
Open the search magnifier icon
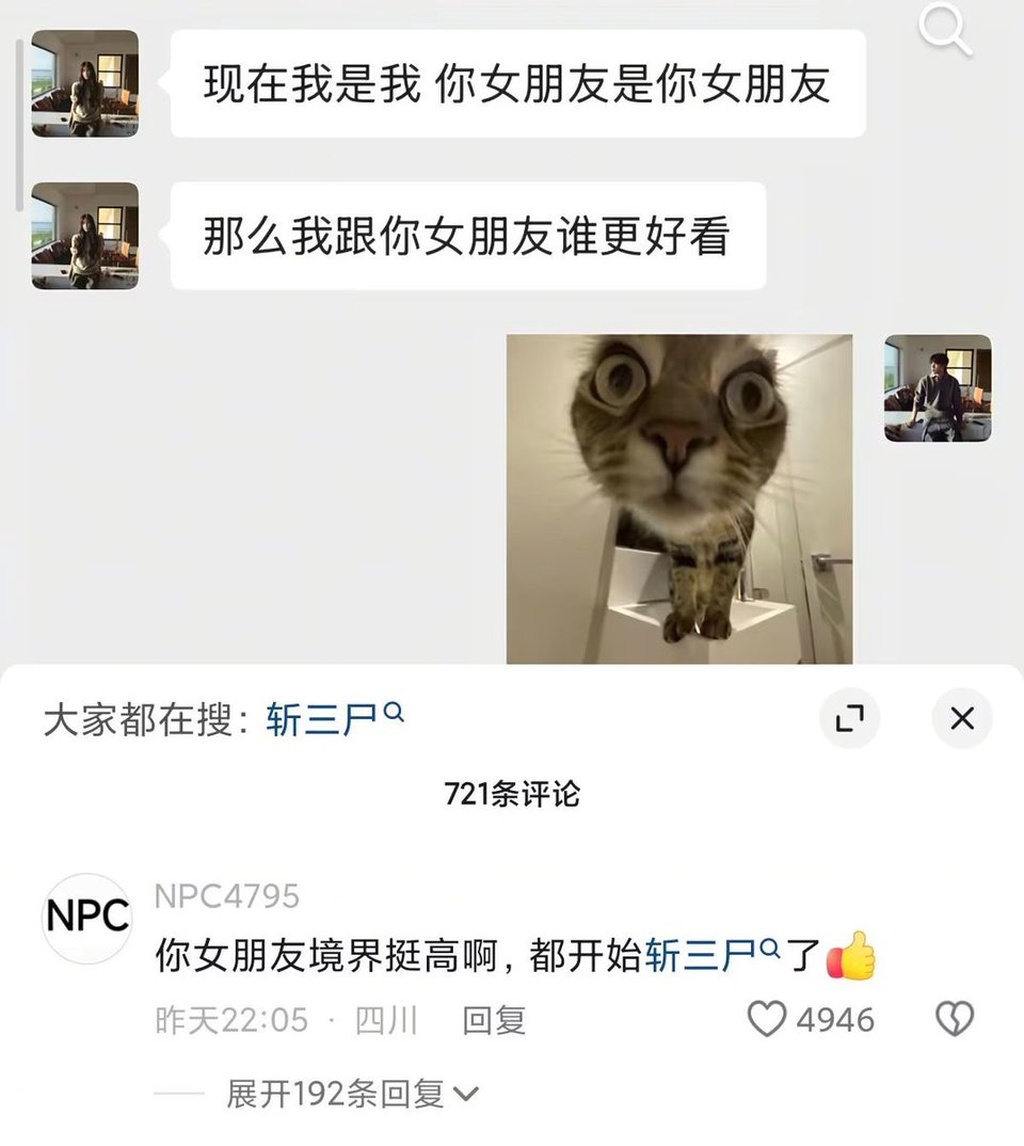(945, 32)
